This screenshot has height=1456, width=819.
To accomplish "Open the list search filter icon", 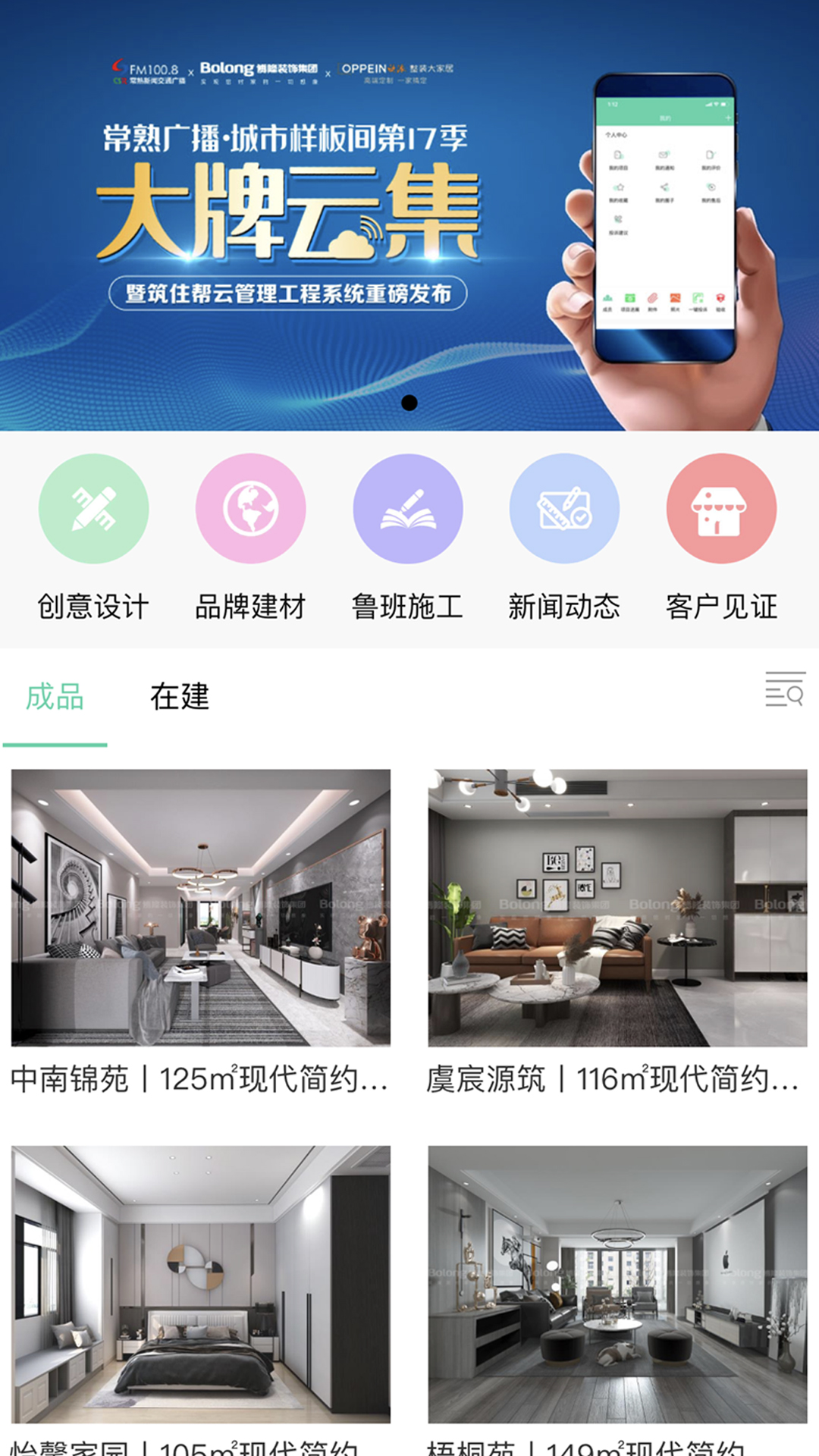I will pyautogui.click(x=785, y=689).
